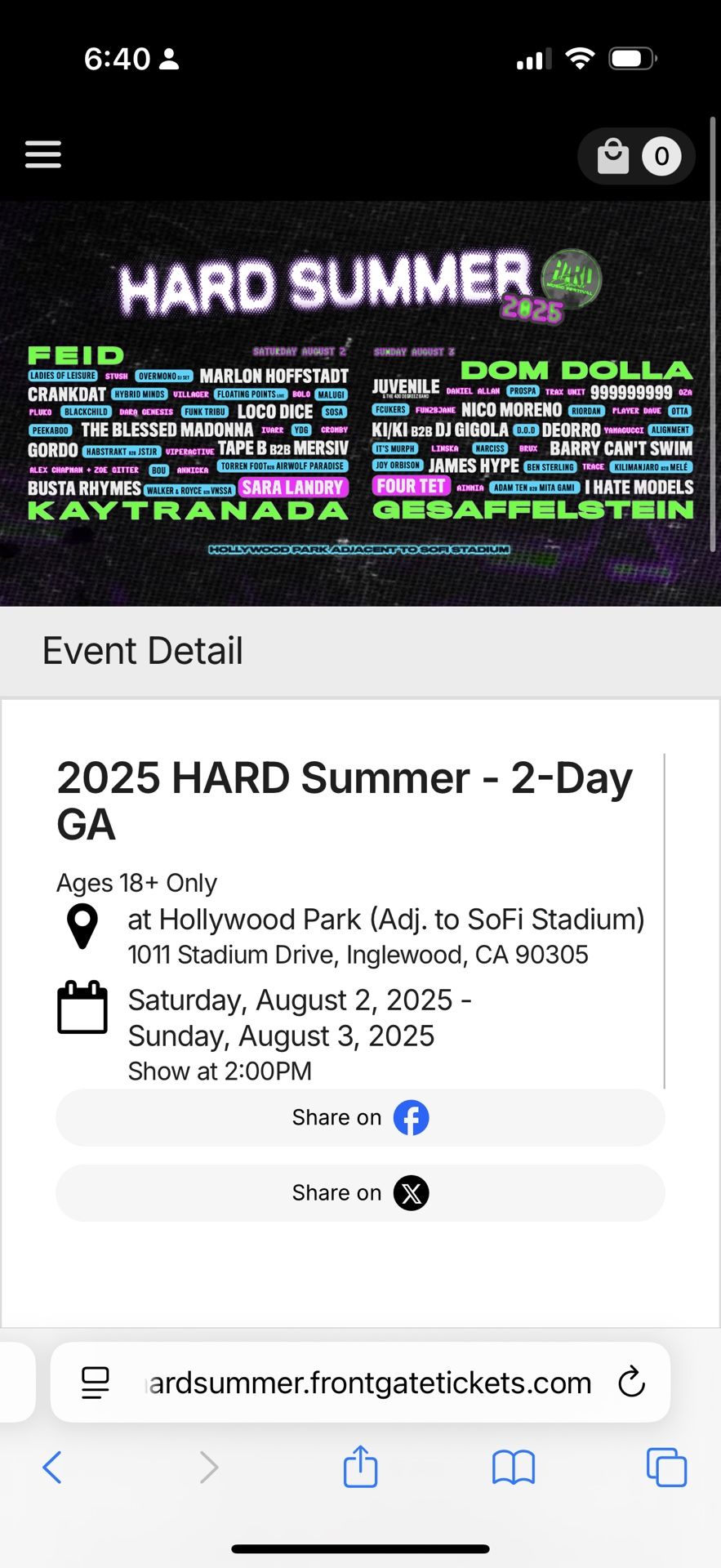View open Safari tabs
721x1568 pixels.
coord(666,1468)
